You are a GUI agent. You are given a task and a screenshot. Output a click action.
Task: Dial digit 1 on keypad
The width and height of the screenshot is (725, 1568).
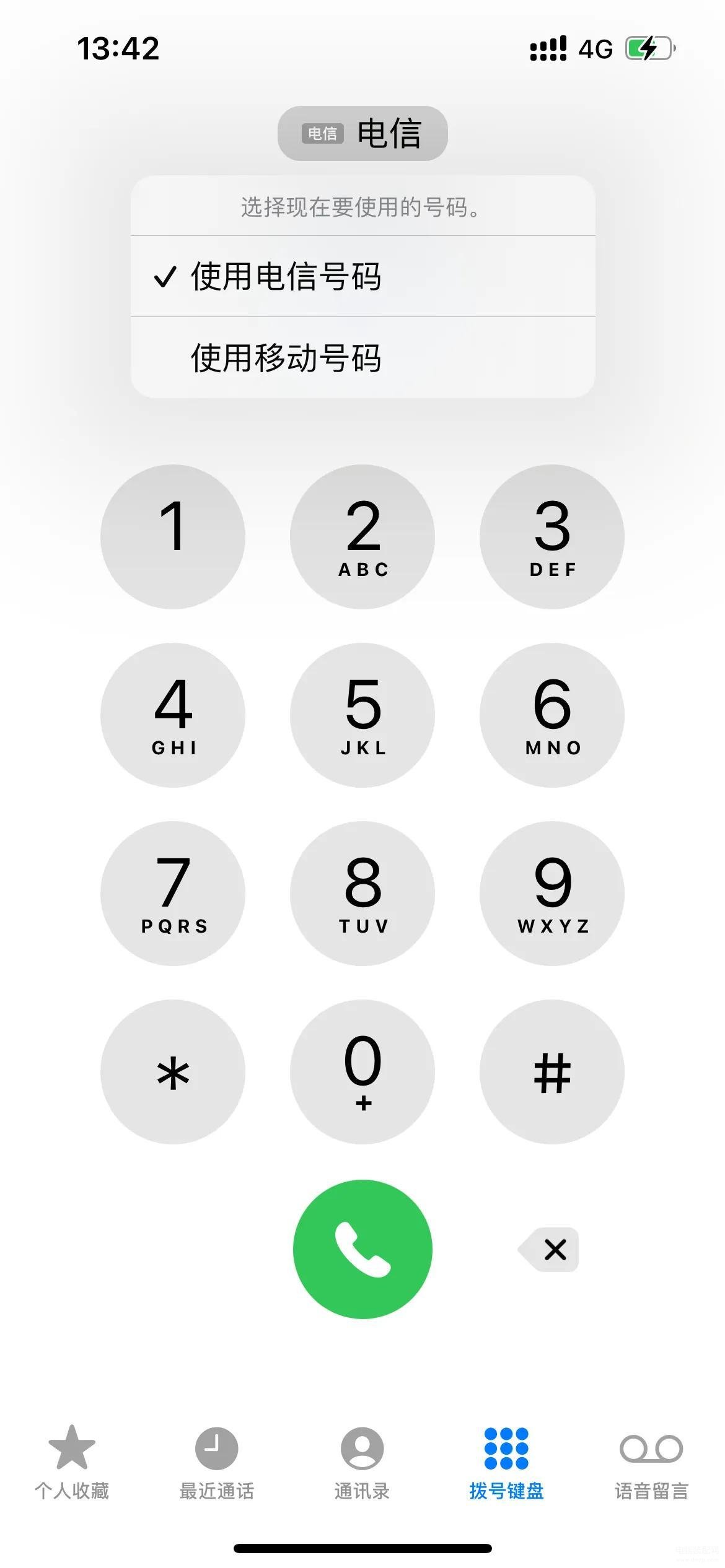[173, 537]
